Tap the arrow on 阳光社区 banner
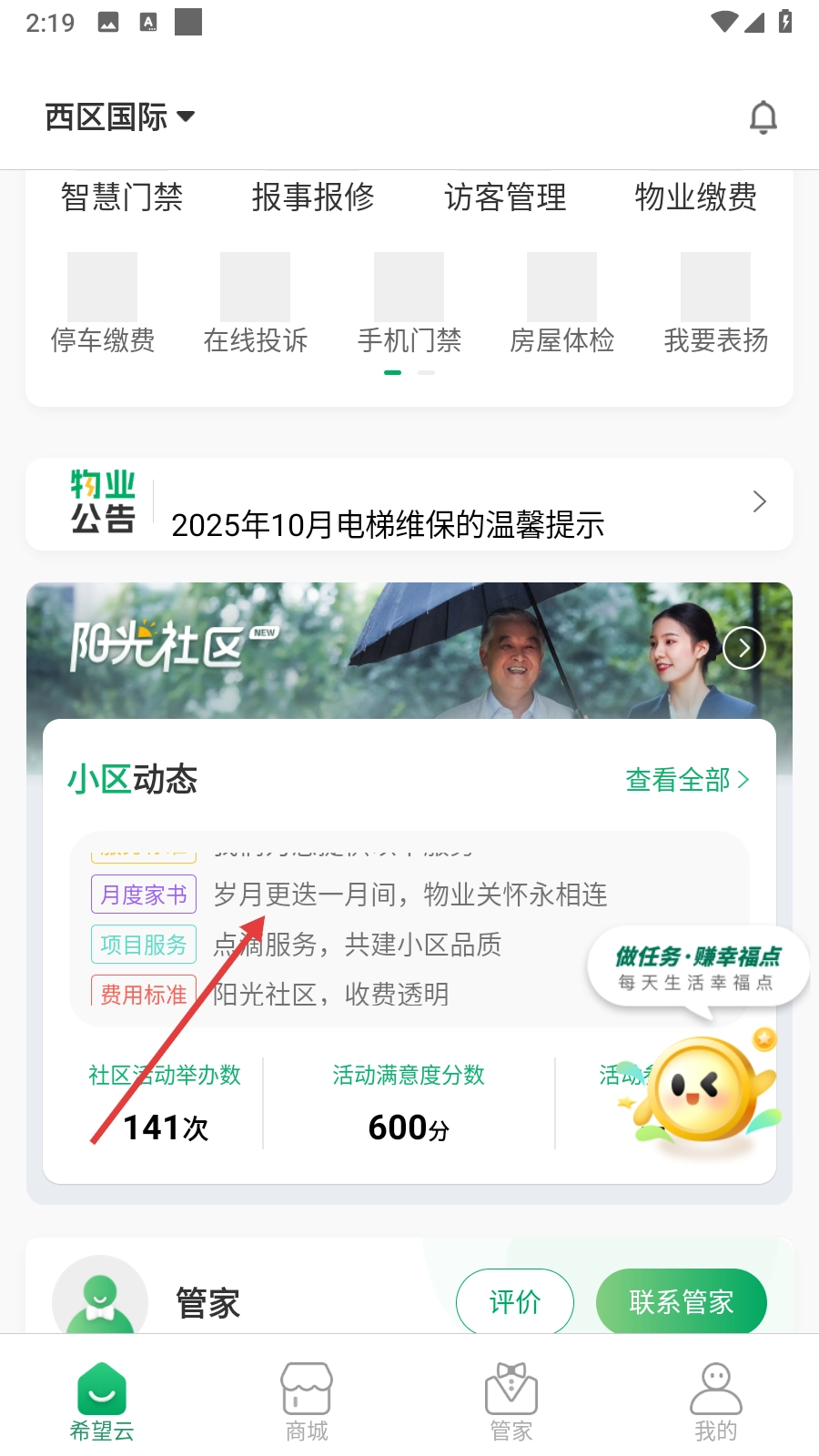Viewport: 819px width, 1456px height. coord(744,648)
